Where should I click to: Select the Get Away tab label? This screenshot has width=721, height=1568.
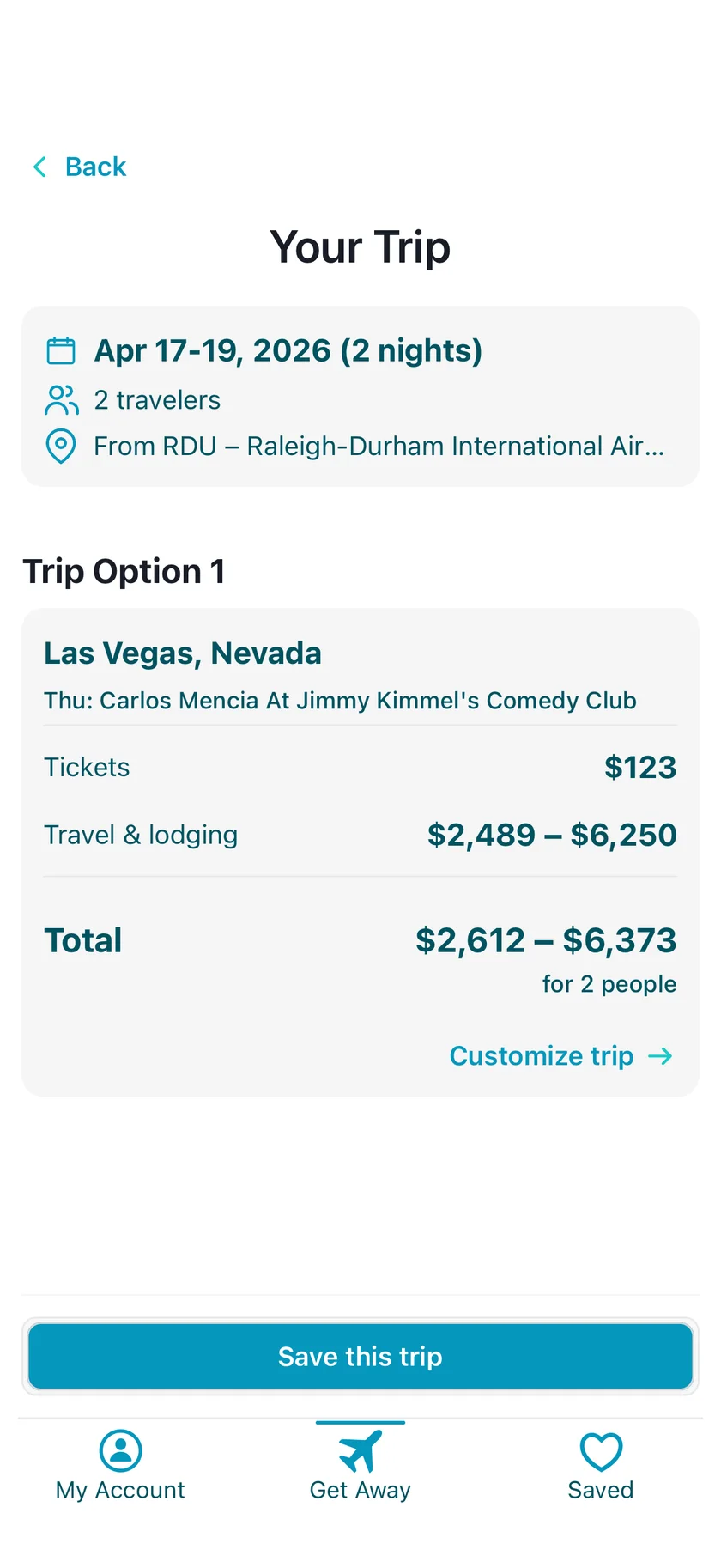coord(360,1490)
